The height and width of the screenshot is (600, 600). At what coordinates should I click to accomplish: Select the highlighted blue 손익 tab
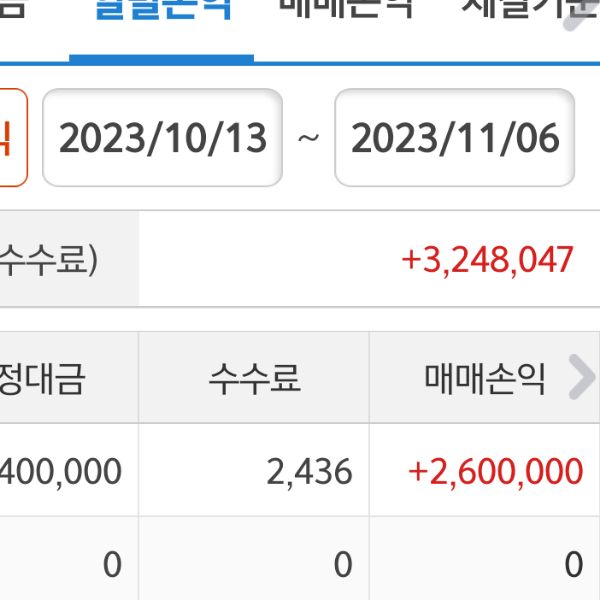[162, 12]
